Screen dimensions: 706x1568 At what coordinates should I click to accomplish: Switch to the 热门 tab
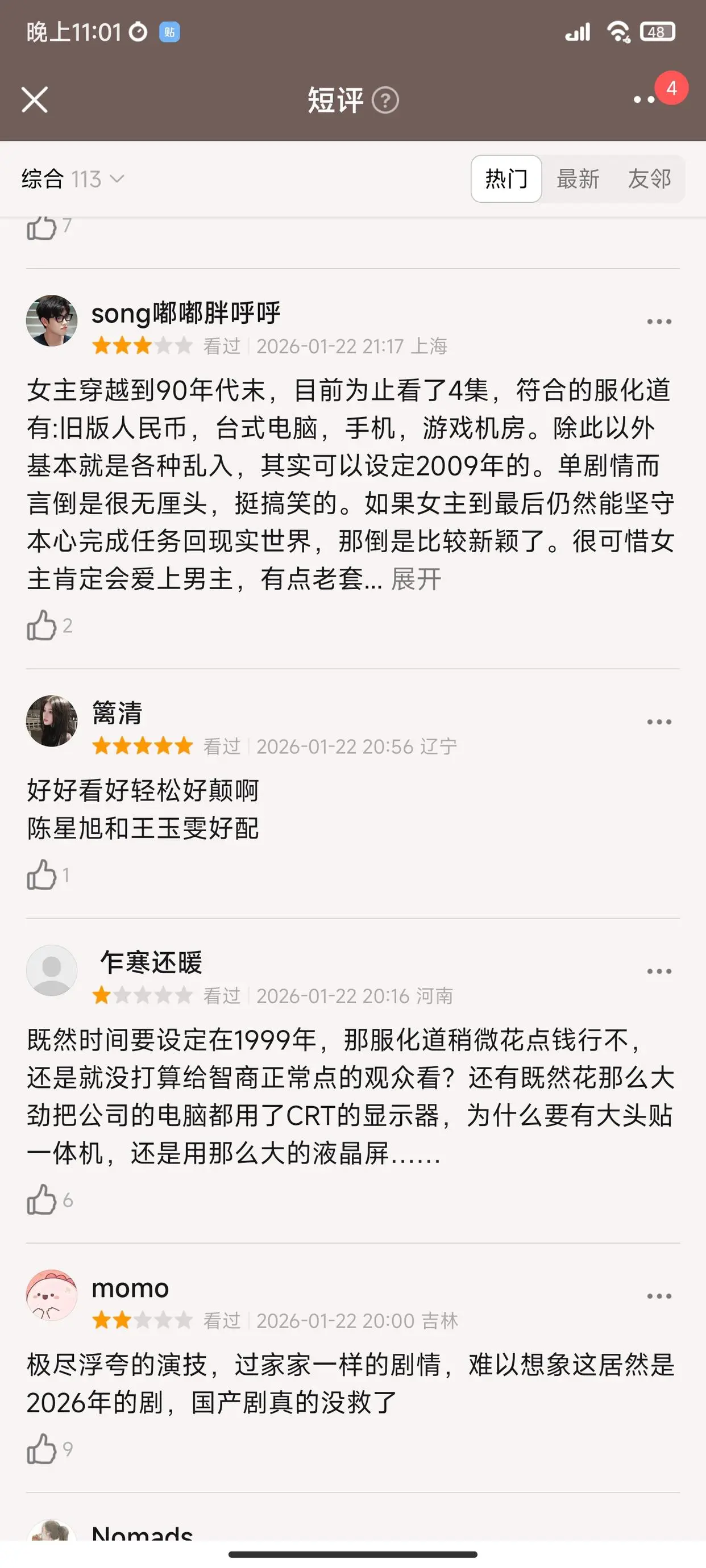click(x=505, y=179)
